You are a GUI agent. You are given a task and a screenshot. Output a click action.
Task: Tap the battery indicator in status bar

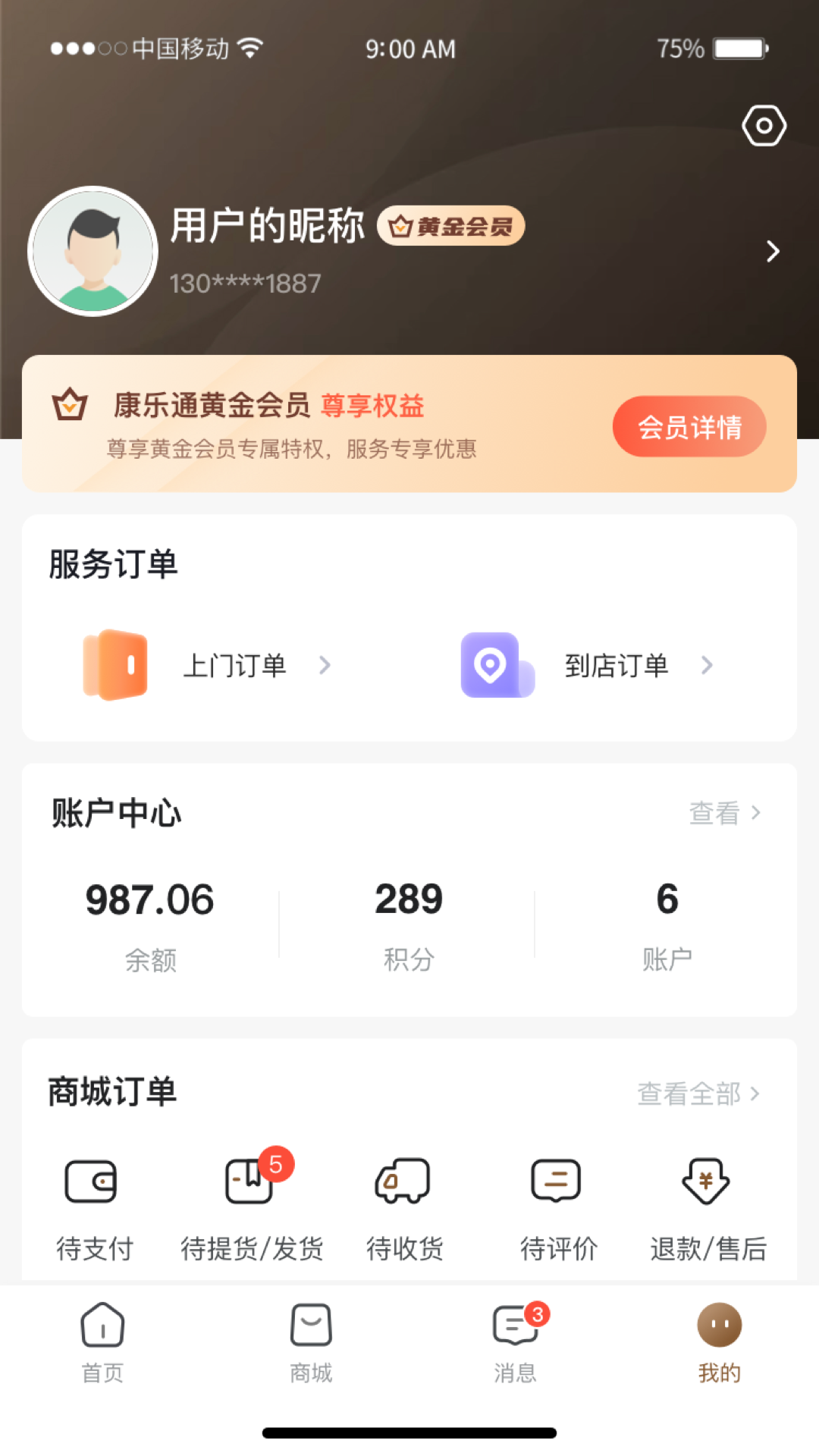(739, 48)
